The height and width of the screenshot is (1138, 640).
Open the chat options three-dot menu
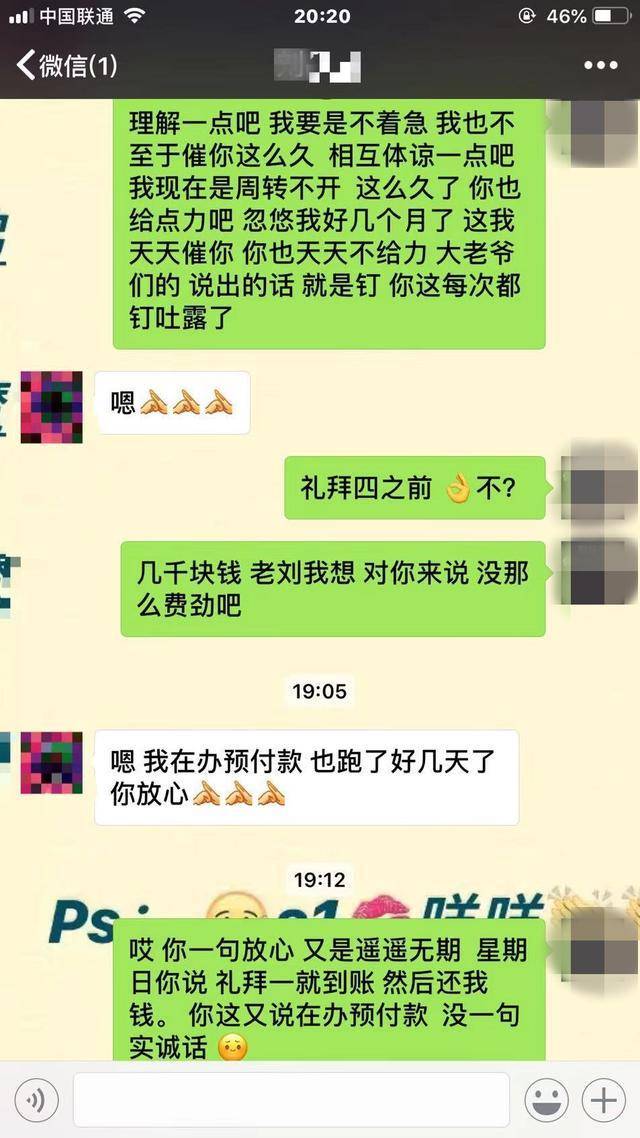tap(601, 66)
